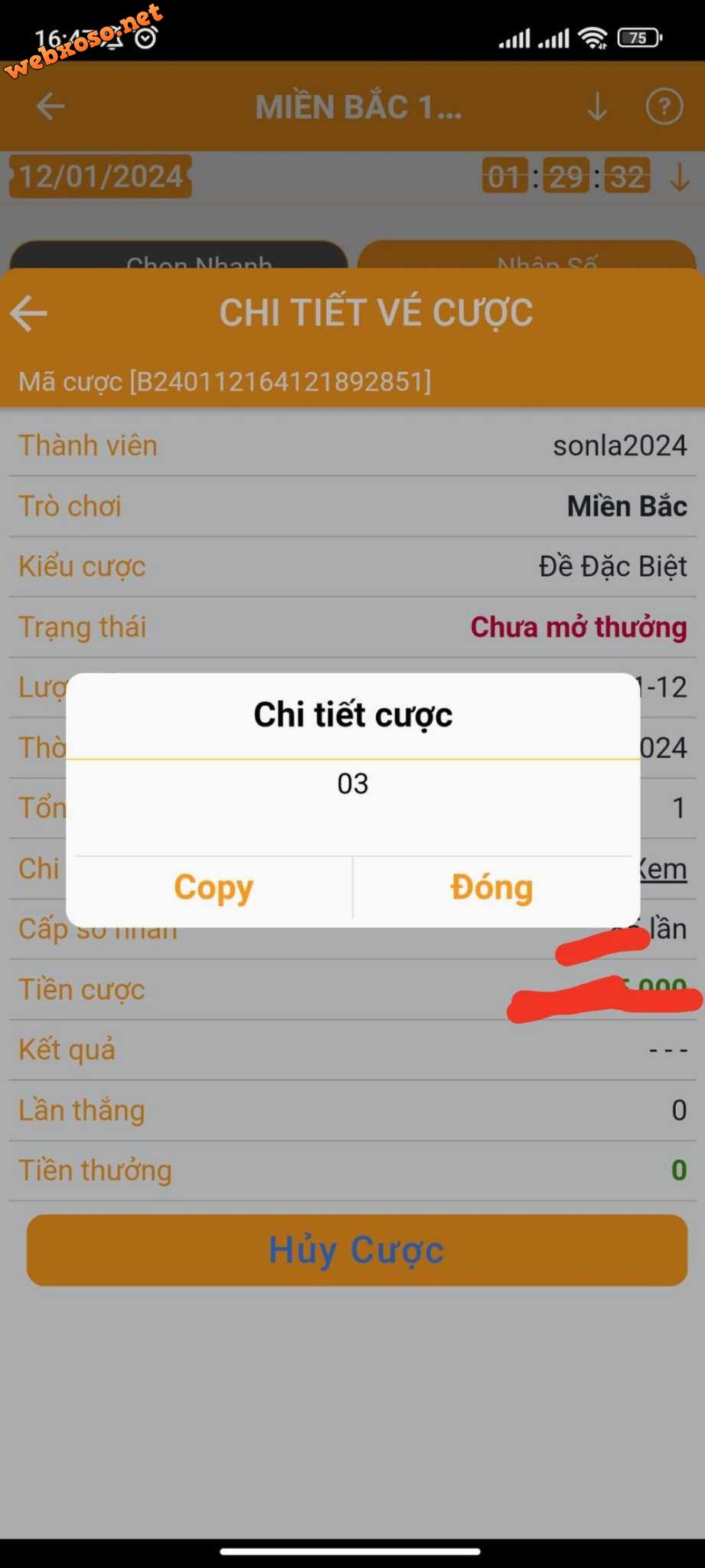Tap the back arrow in the Miền Bắc header
The image size is (705, 1568).
click(x=51, y=106)
